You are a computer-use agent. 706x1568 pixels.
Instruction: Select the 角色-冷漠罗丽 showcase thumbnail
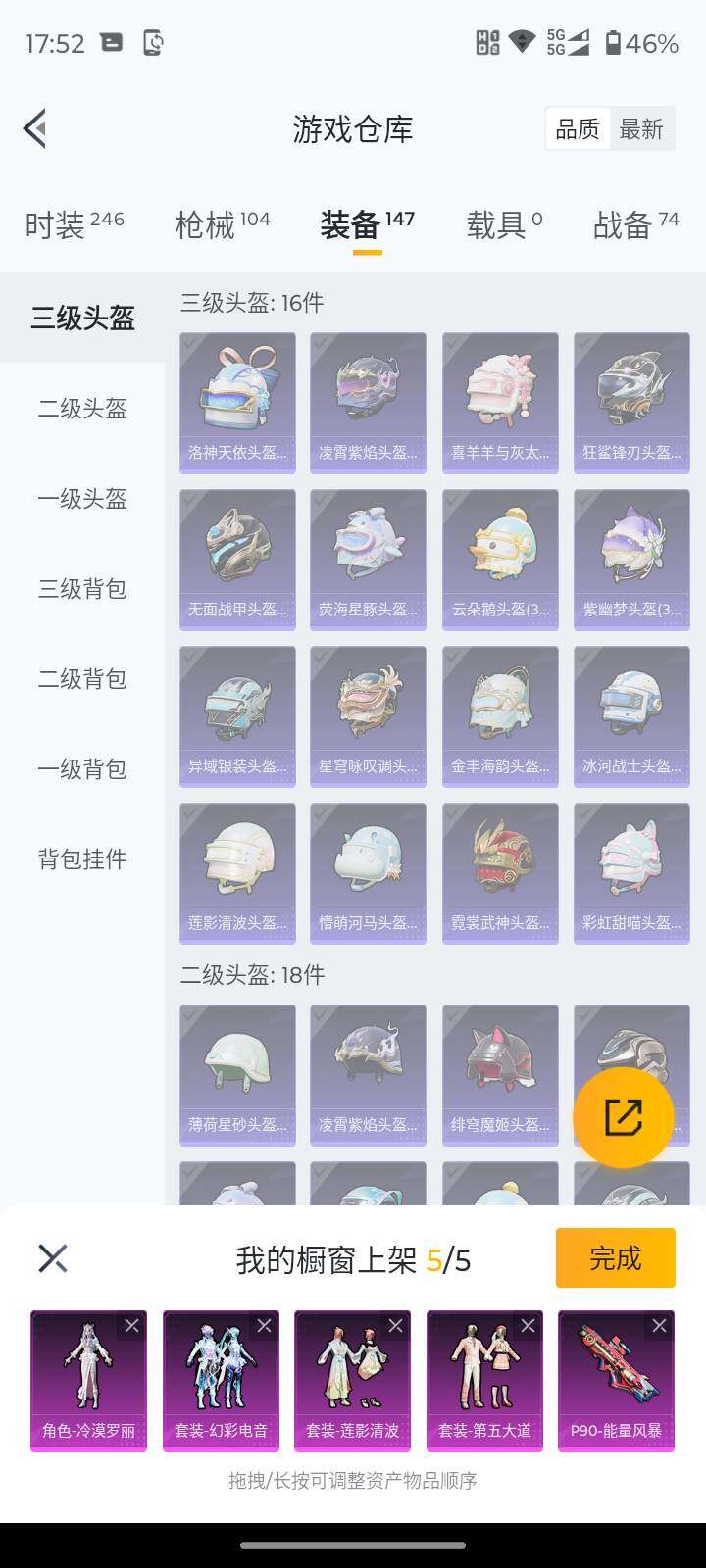click(x=88, y=1380)
